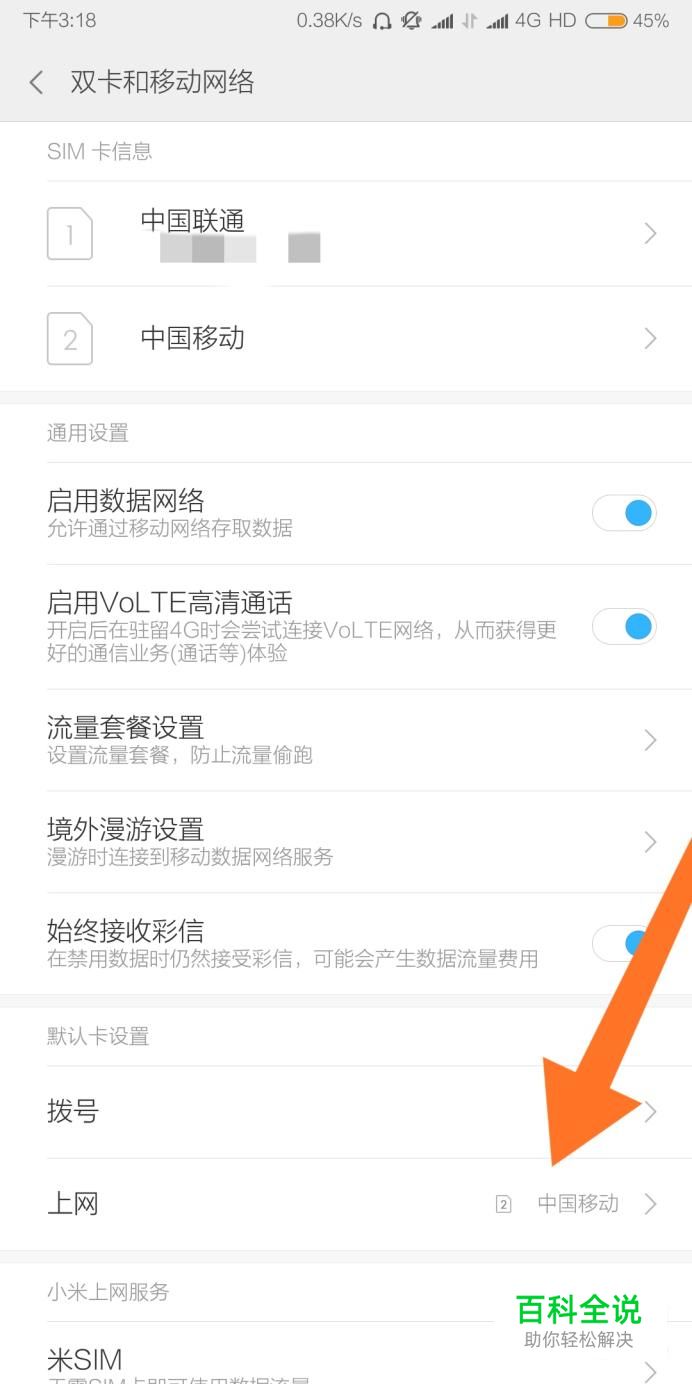
Task: Toggle 启用数据网络 switch
Action: [x=624, y=513]
